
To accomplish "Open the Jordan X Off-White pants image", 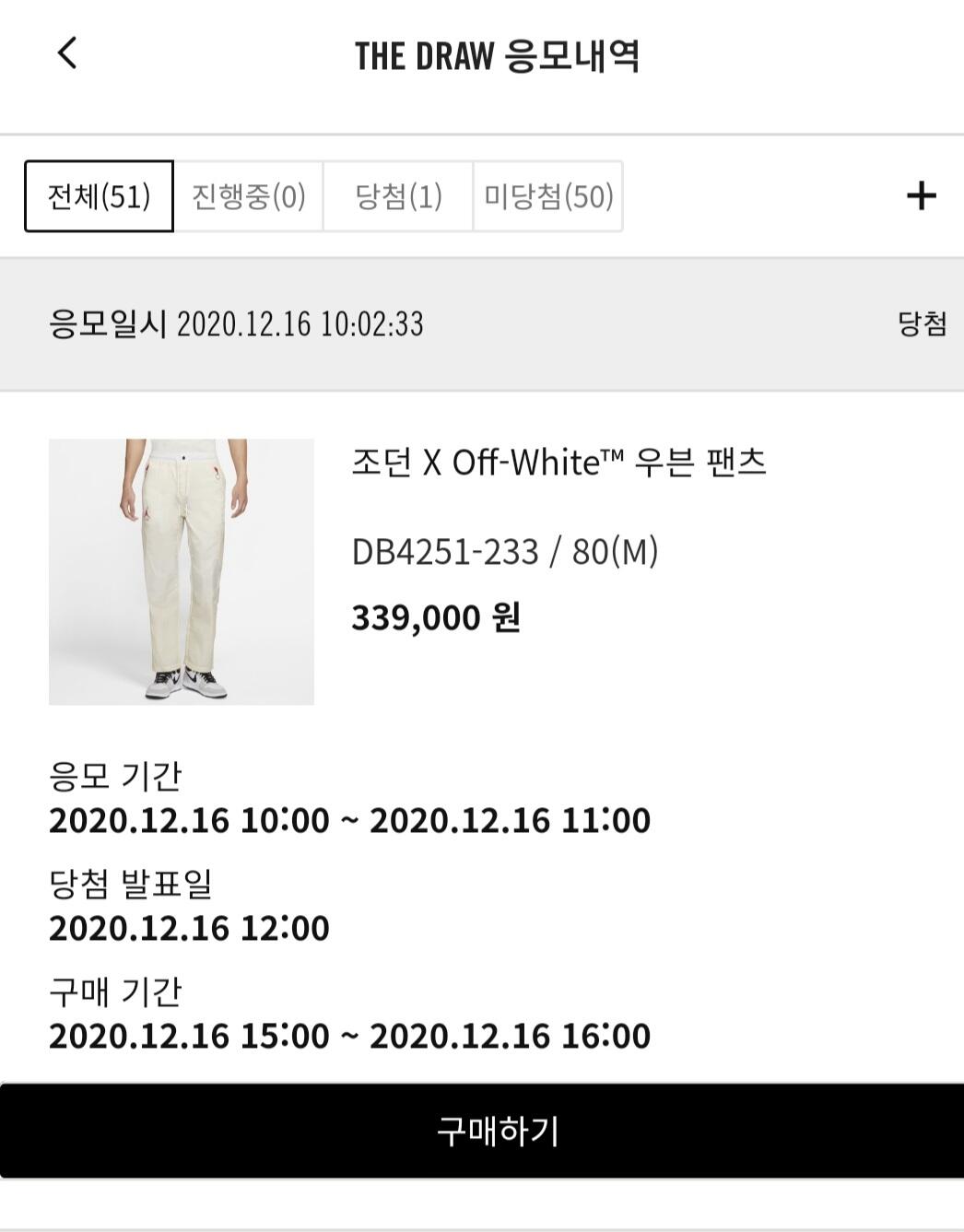I will (x=182, y=572).
